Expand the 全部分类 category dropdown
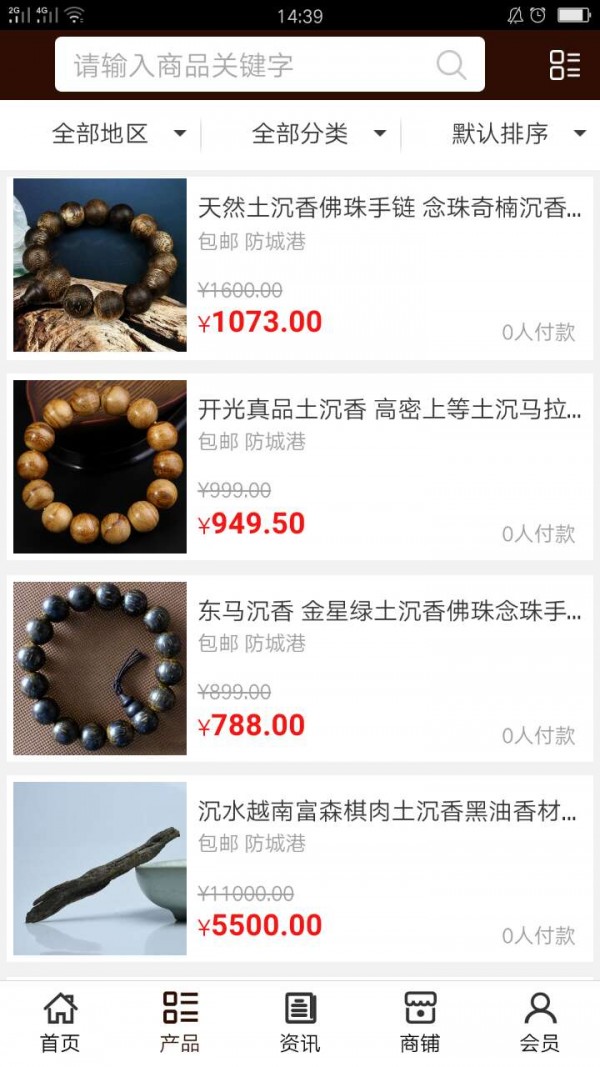The width and height of the screenshot is (600, 1067). tap(318, 134)
